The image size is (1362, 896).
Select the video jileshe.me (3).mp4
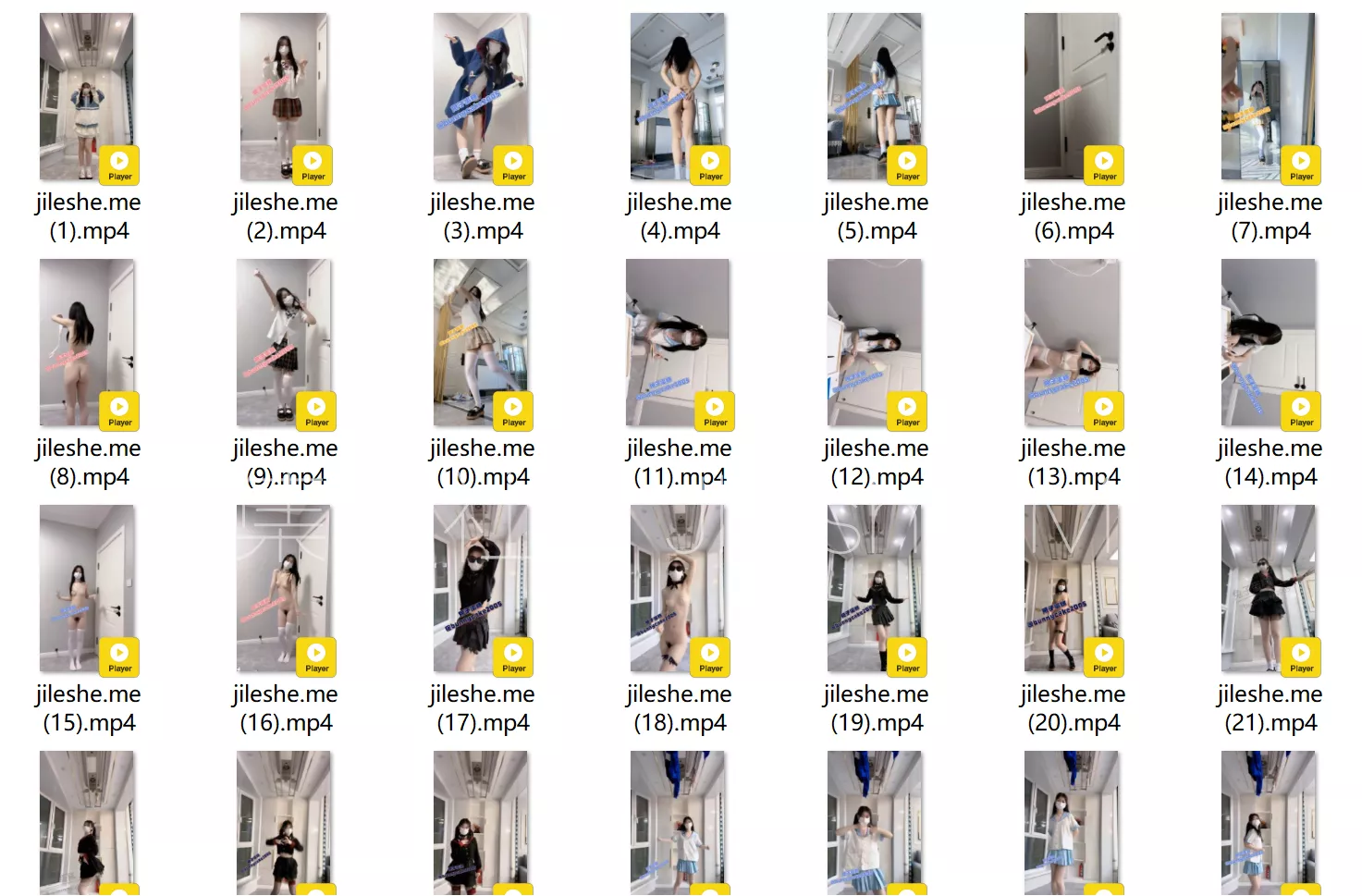point(481,97)
